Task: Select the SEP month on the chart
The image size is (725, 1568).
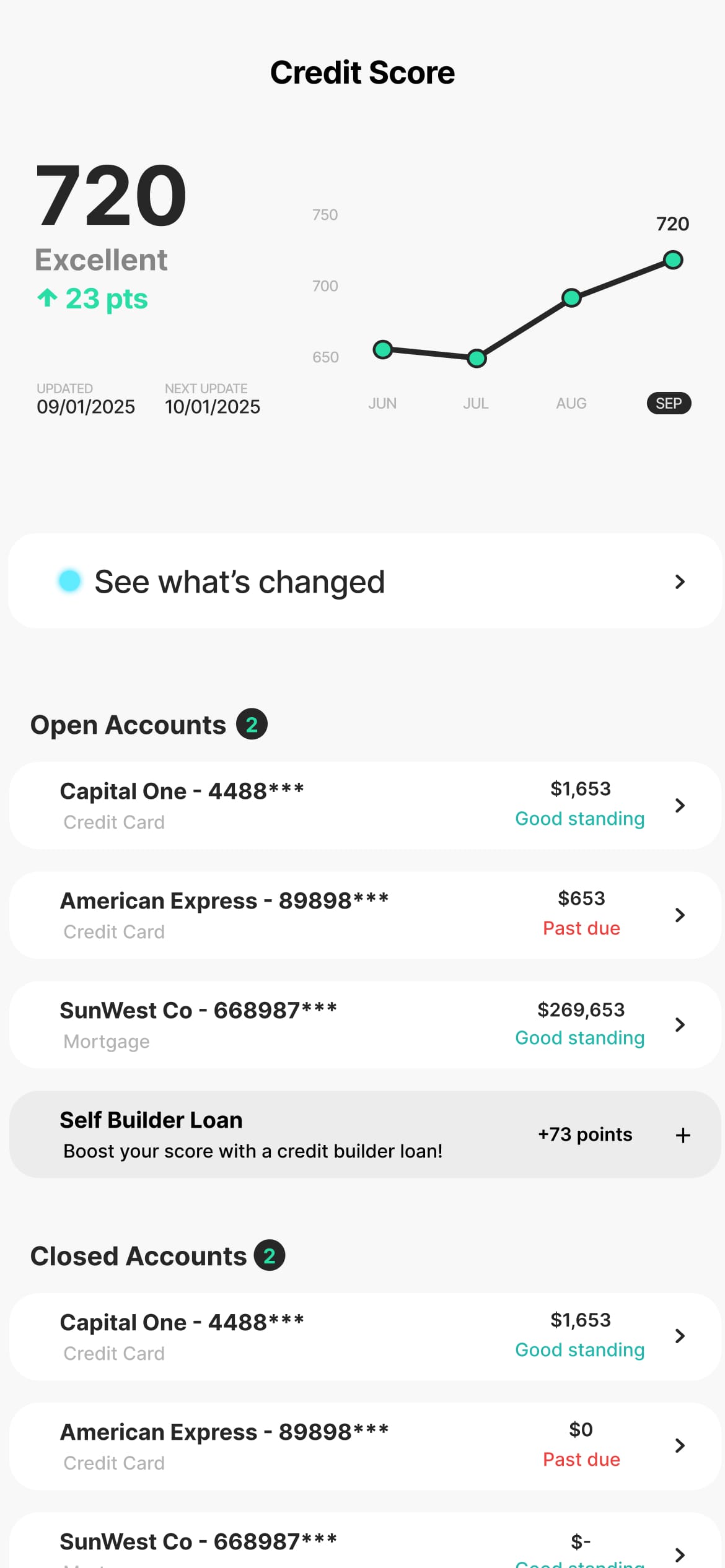Action: pyautogui.click(x=669, y=403)
